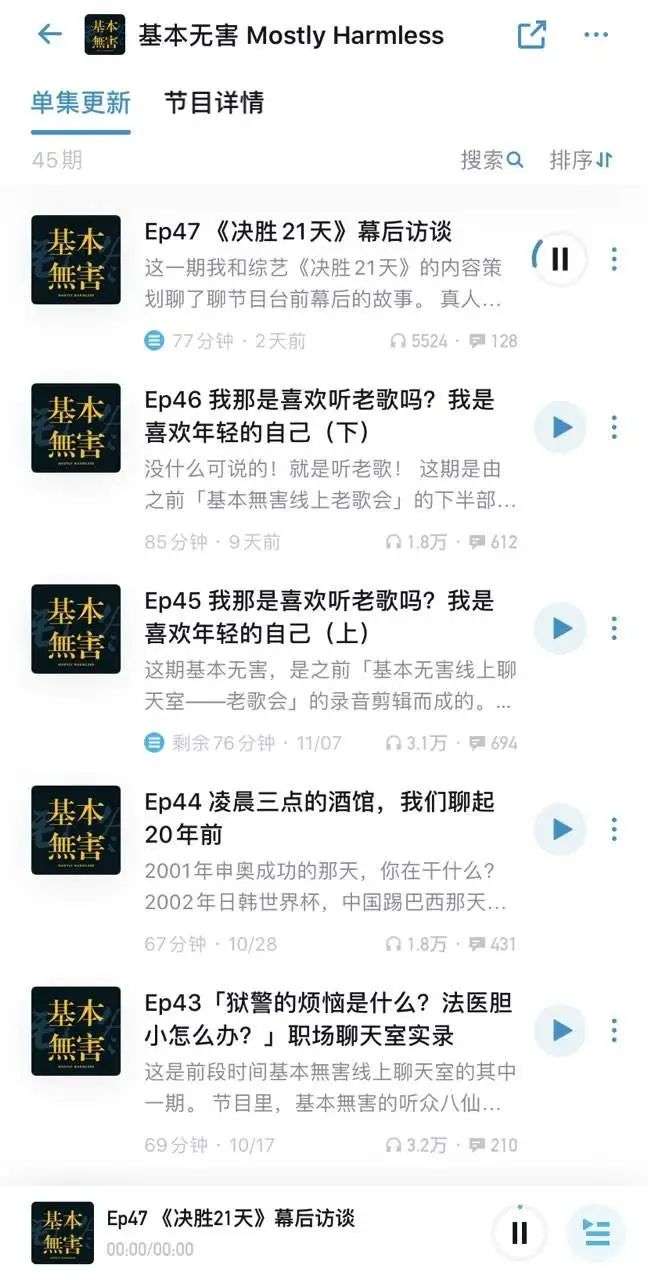Share the podcast with the top share icon

tap(531, 35)
